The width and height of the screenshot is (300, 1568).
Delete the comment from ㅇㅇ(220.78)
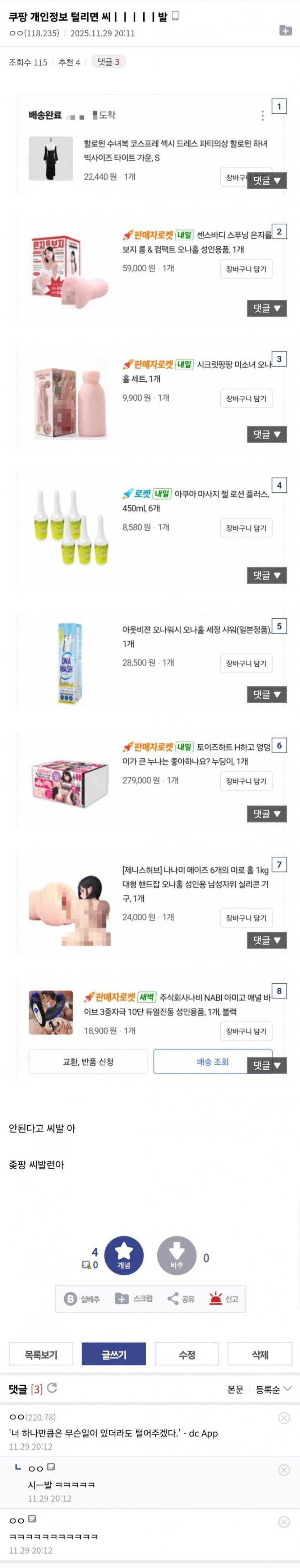click(x=283, y=1418)
